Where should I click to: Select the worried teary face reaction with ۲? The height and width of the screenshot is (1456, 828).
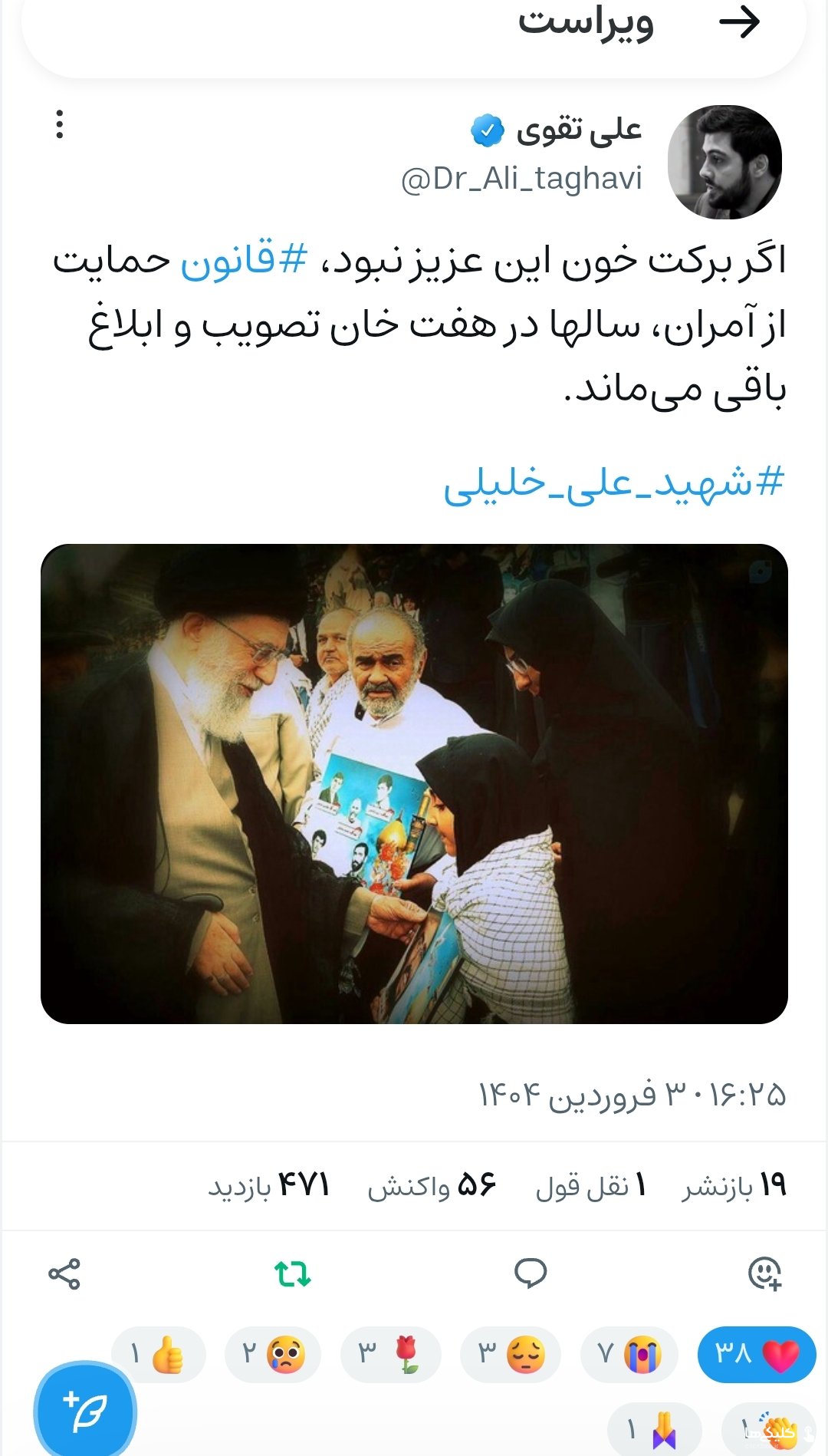pyautogui.click(x=273, y=1355)
